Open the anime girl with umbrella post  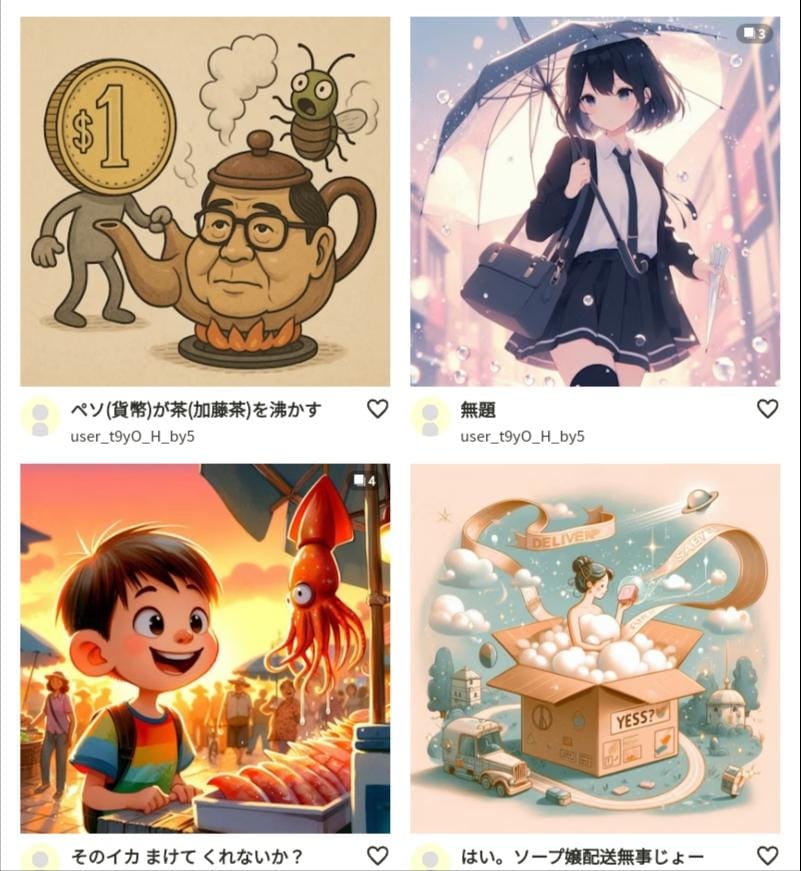pos(594,200)
